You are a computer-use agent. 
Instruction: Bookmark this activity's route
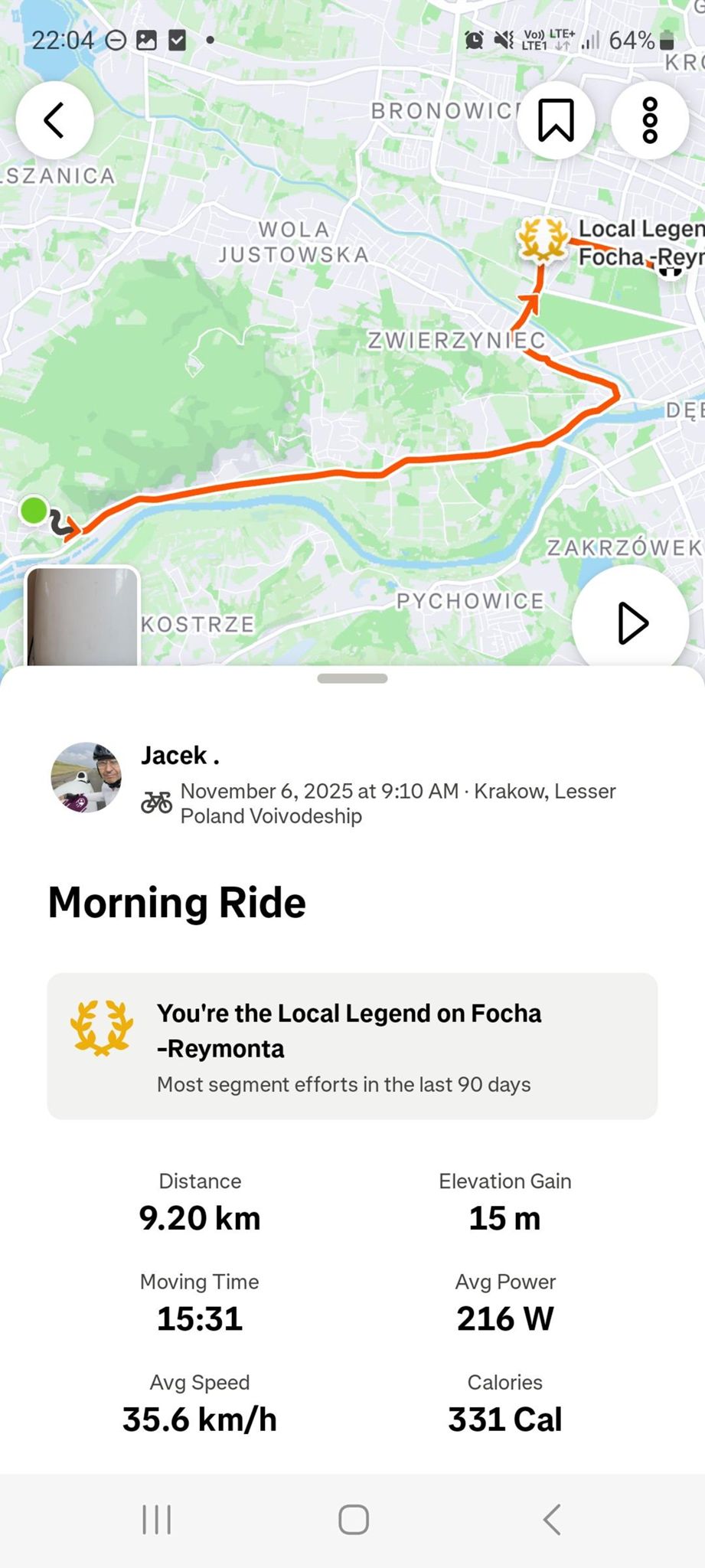(x=556, y=120)
